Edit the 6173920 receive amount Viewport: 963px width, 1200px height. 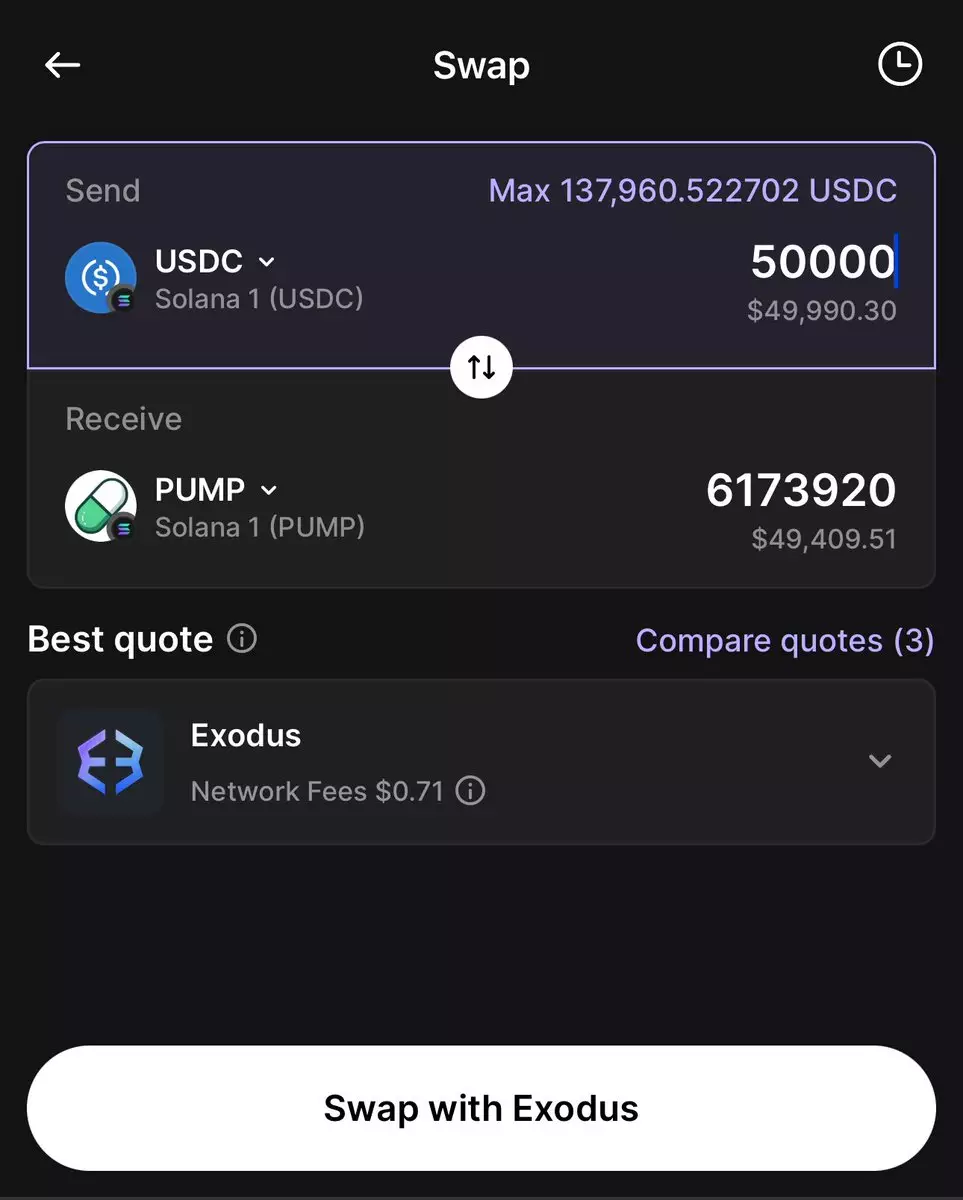(800, 491)
